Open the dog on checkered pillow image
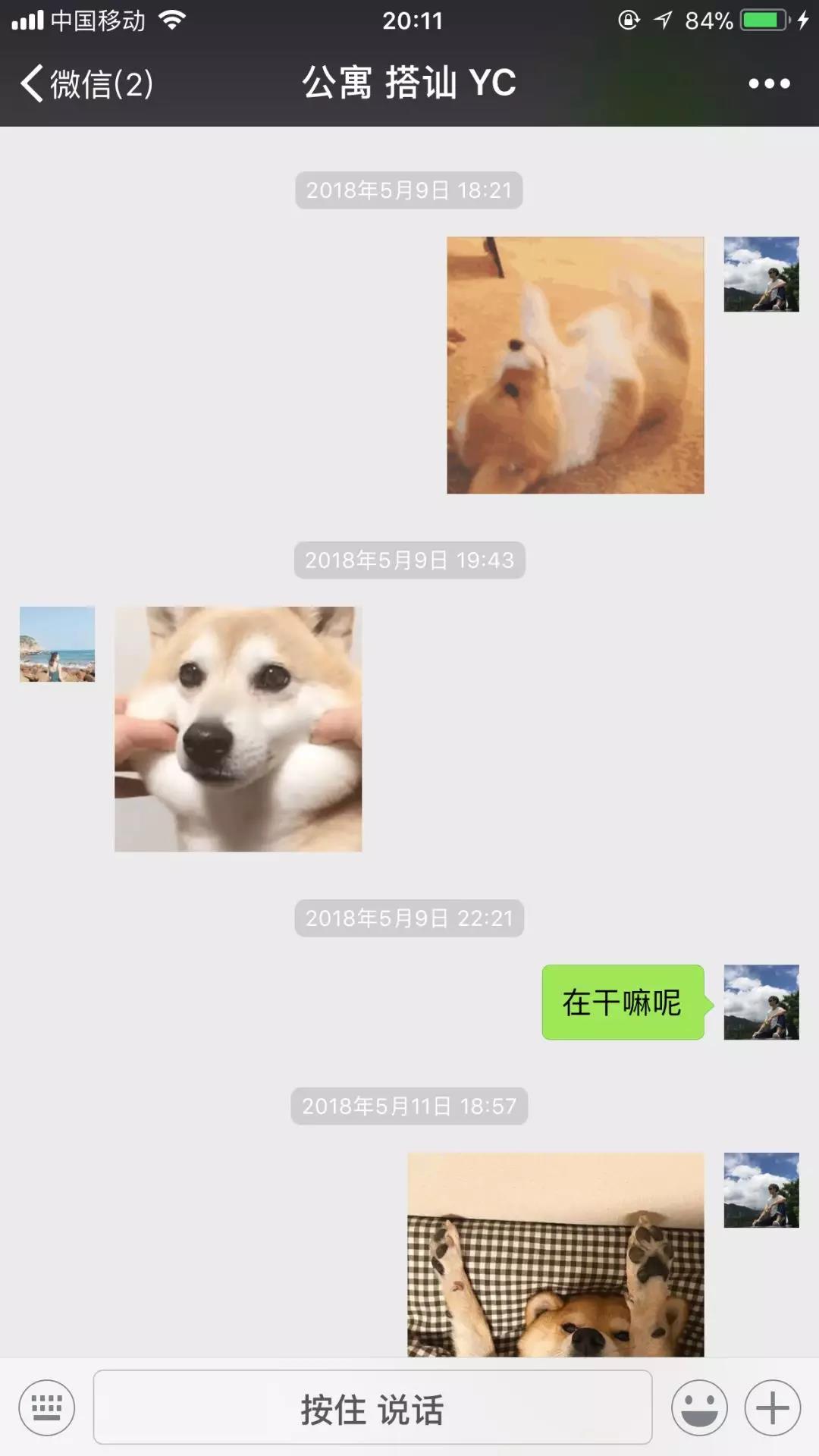 [555, 1255]
